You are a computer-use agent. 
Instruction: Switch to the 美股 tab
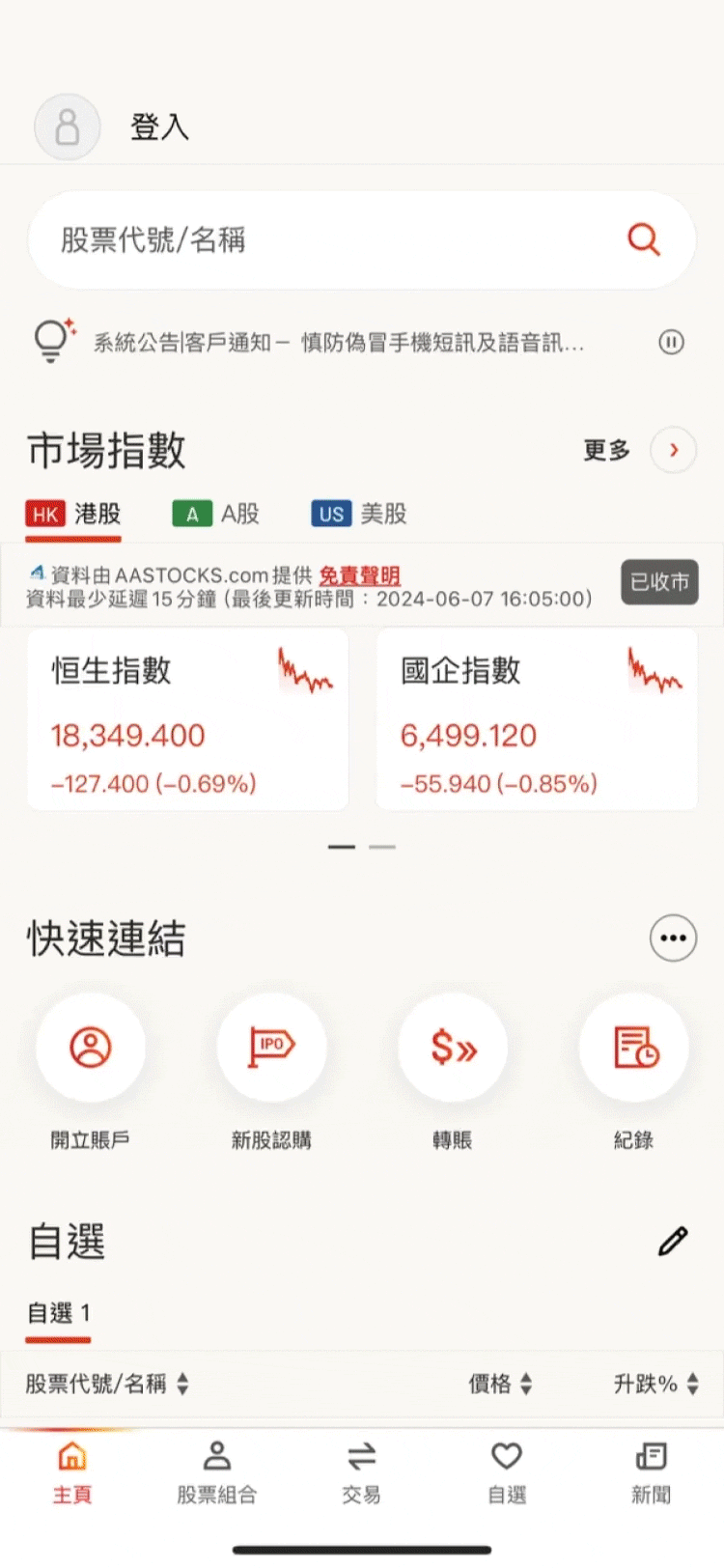(359, 514)
